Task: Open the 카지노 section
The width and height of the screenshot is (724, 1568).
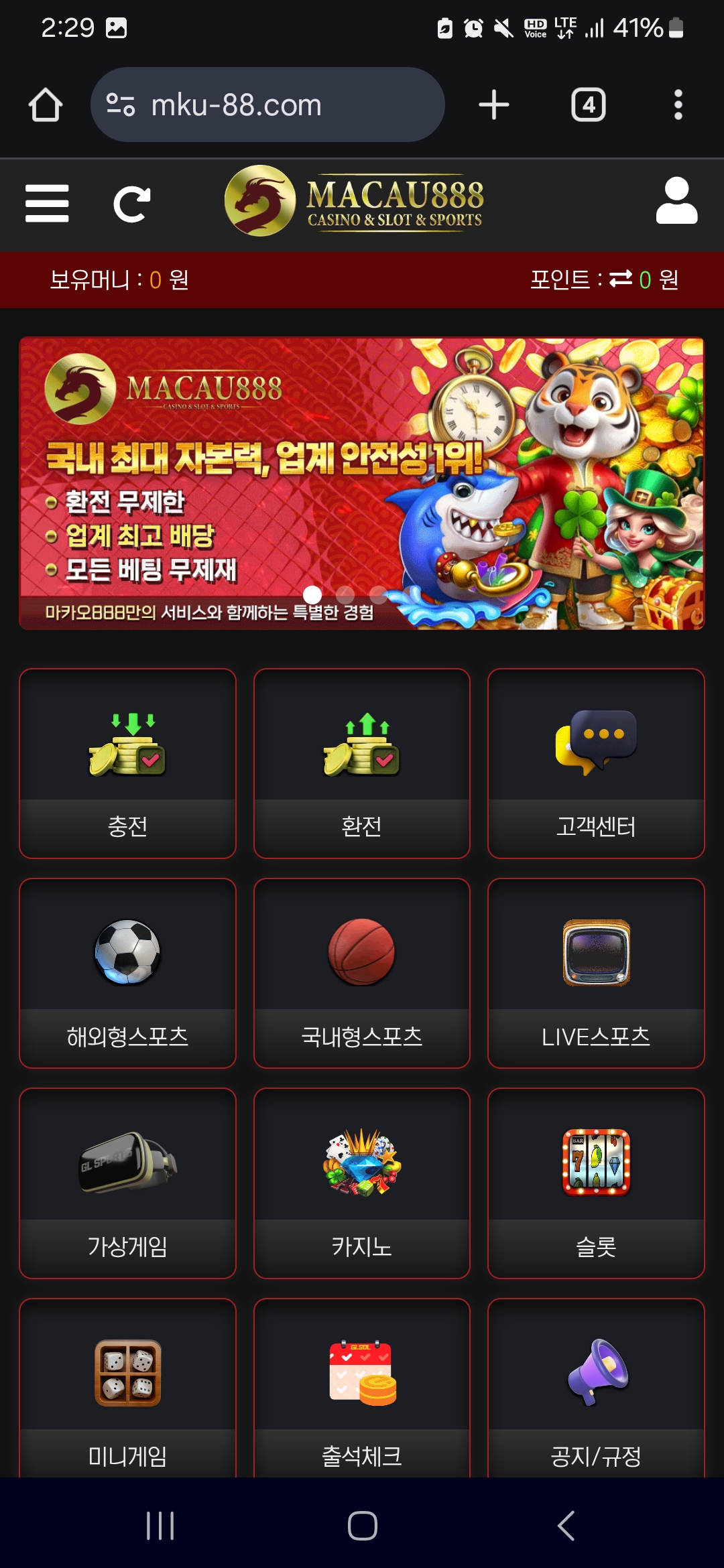Action: (x=362, y=1183)
